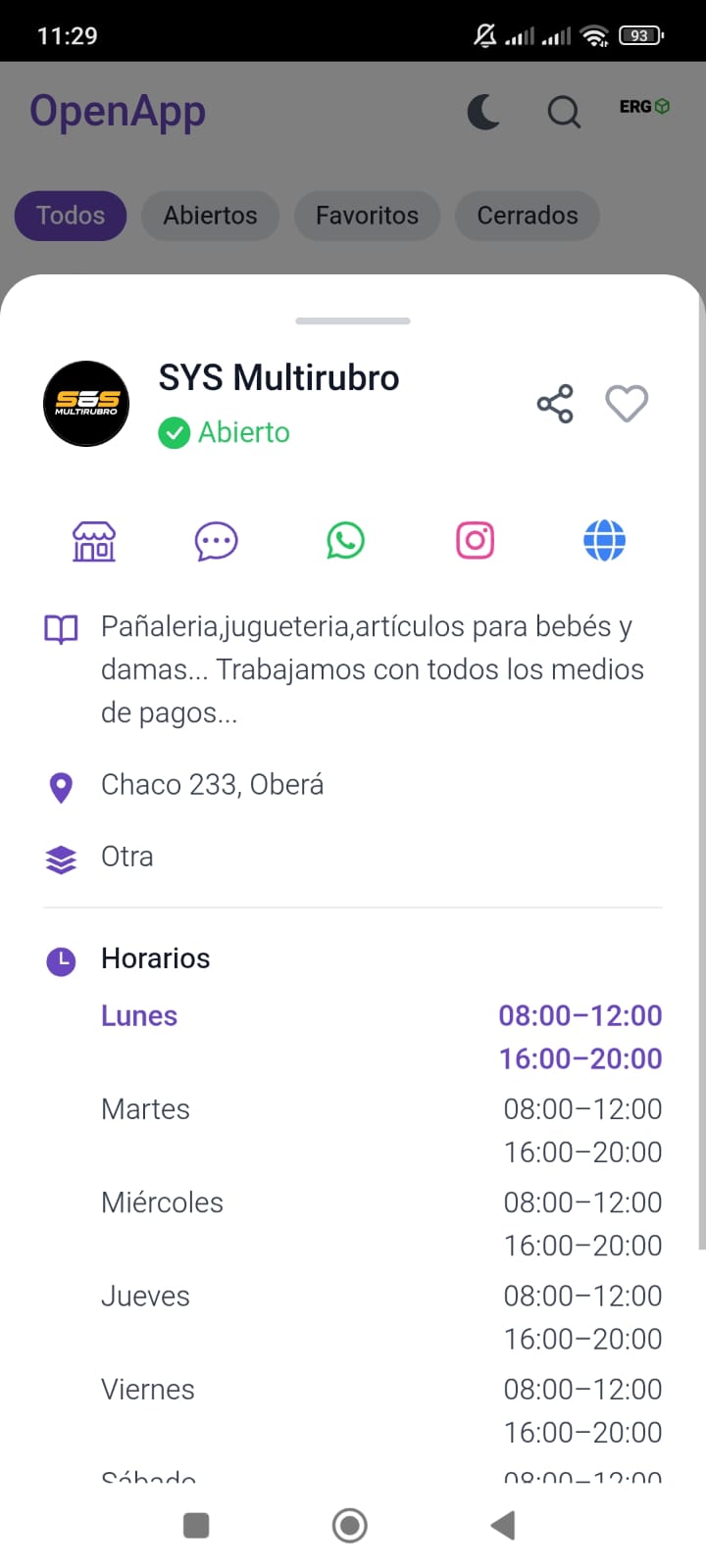The image size is (706, 1568).
Task: Open the search magnifier
Action: click(564, 112)
